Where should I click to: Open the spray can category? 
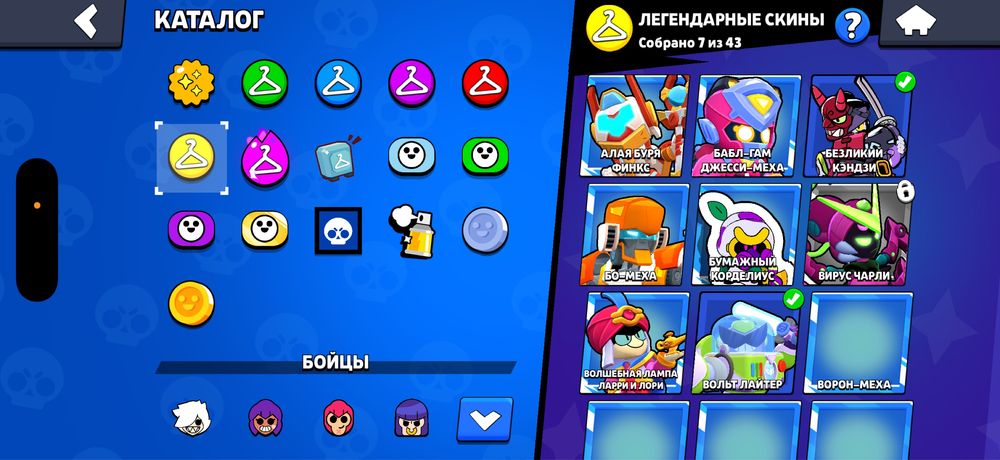tap(411, 229)
